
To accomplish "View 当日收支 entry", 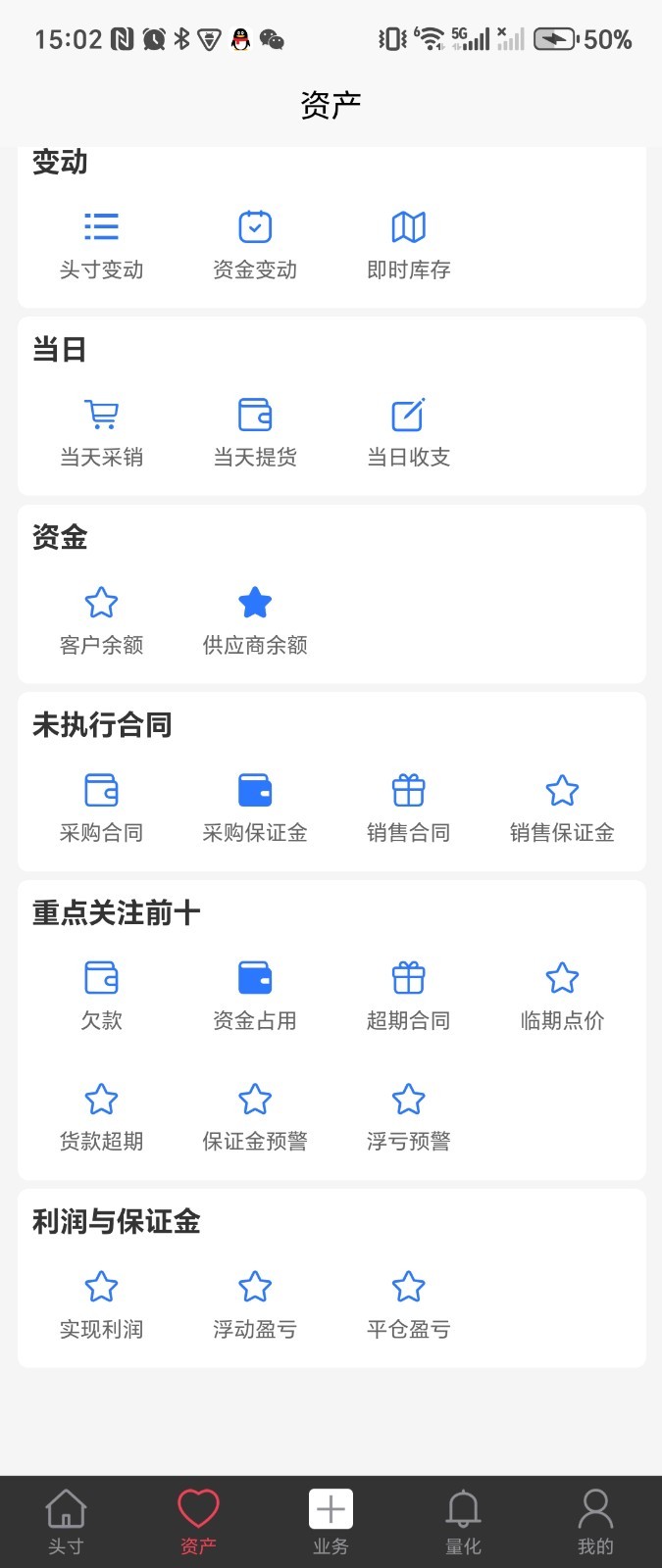I will [x=408, y=431].
